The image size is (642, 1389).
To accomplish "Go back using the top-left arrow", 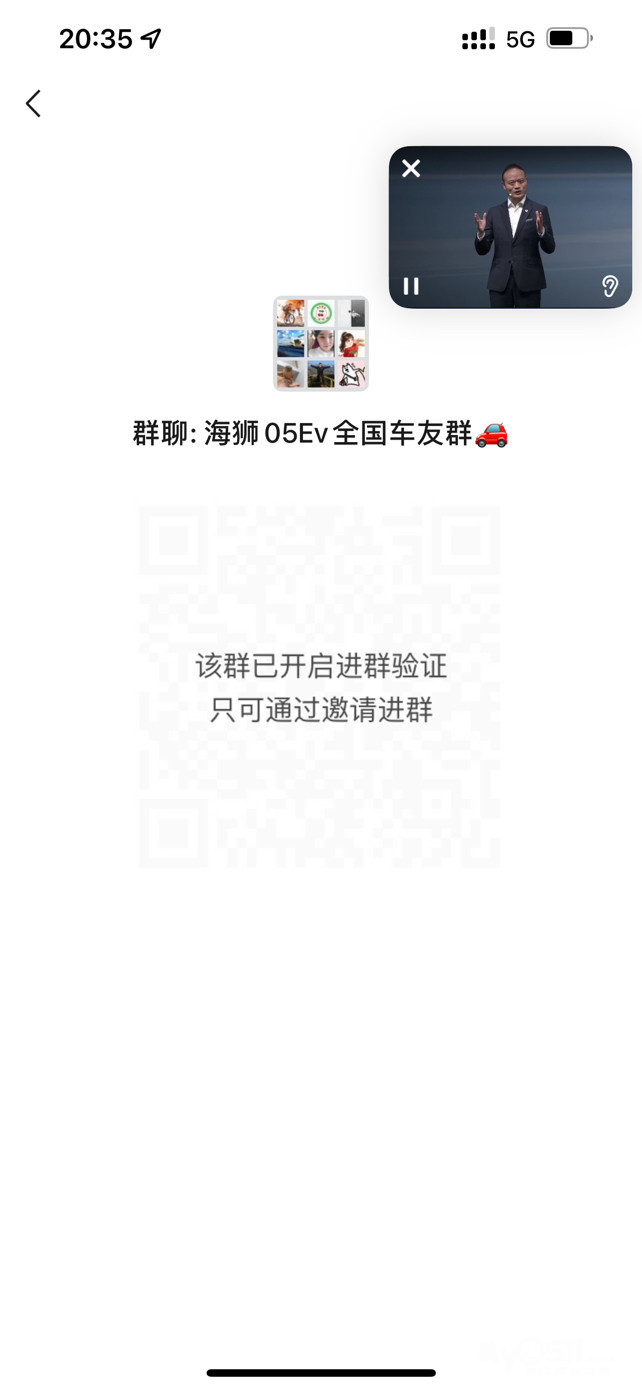I will tap(33, 103).
